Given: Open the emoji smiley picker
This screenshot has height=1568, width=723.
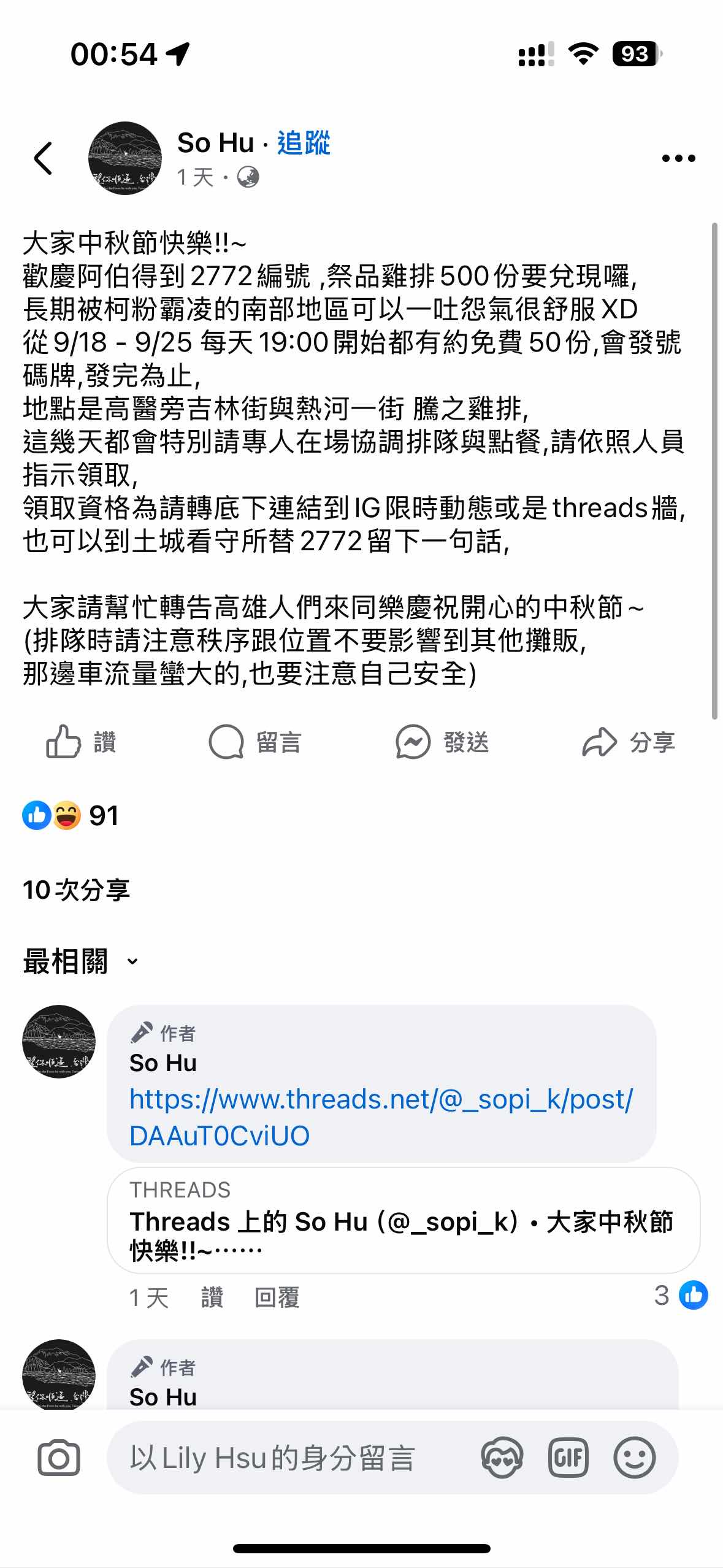Looking at the screenshot, I should pos(634,1458).
